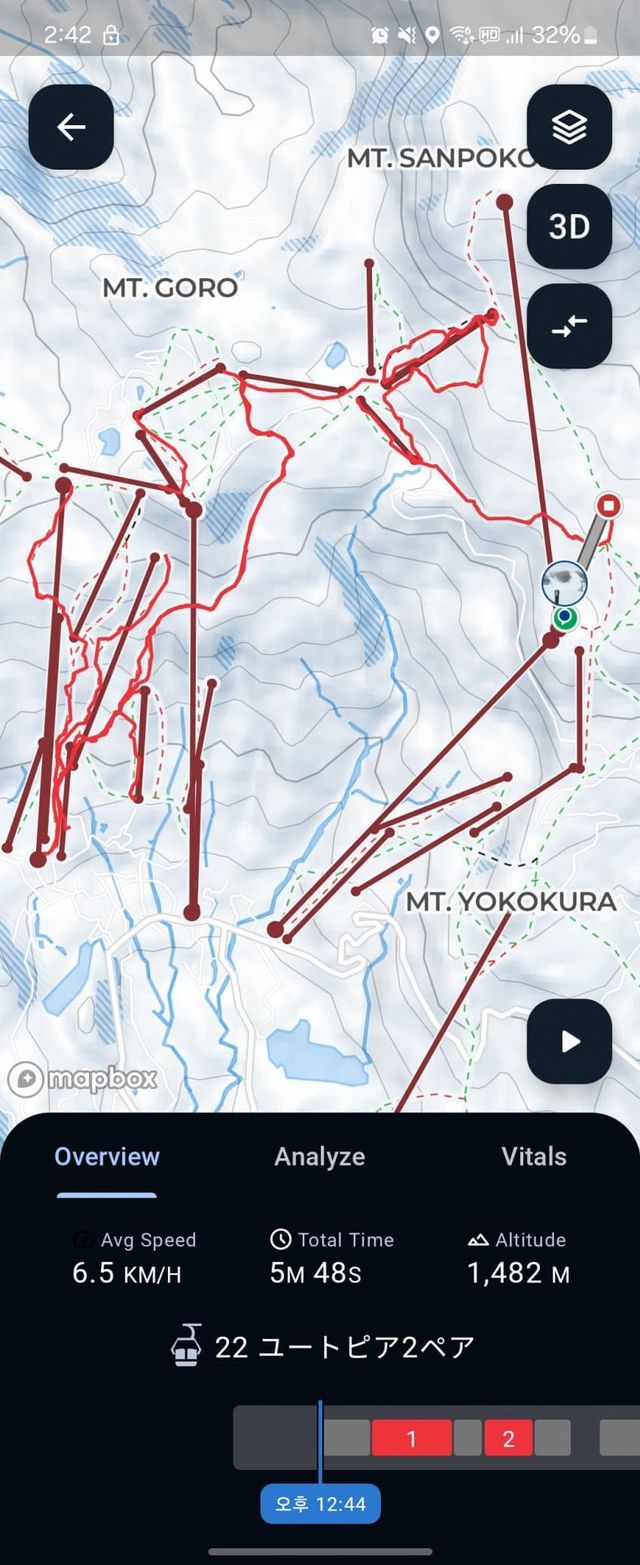Select the Overview tab
640x1565 pixels.
pos(107,1157)
